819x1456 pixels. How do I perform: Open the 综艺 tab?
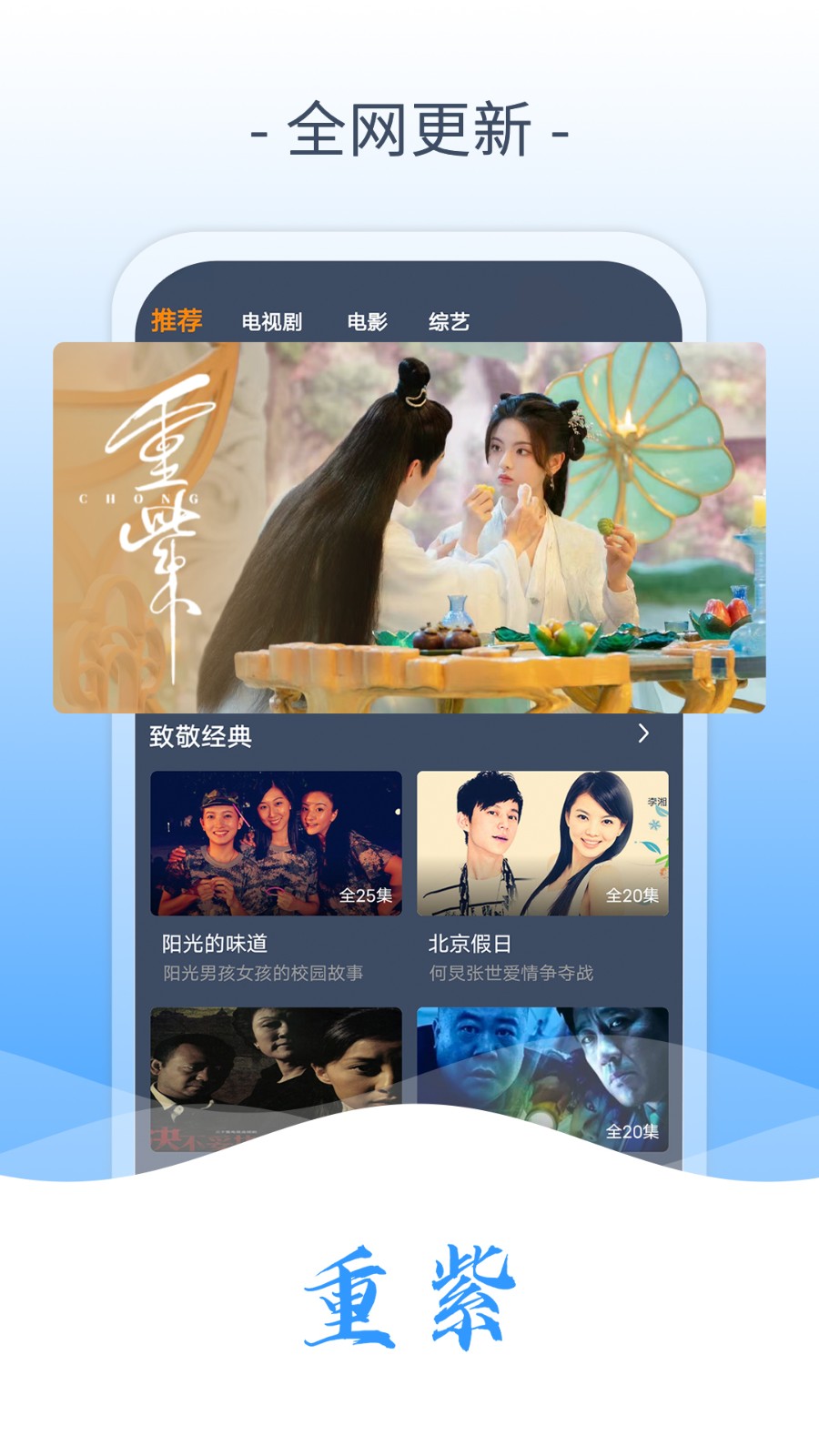[x=450, y=319]
